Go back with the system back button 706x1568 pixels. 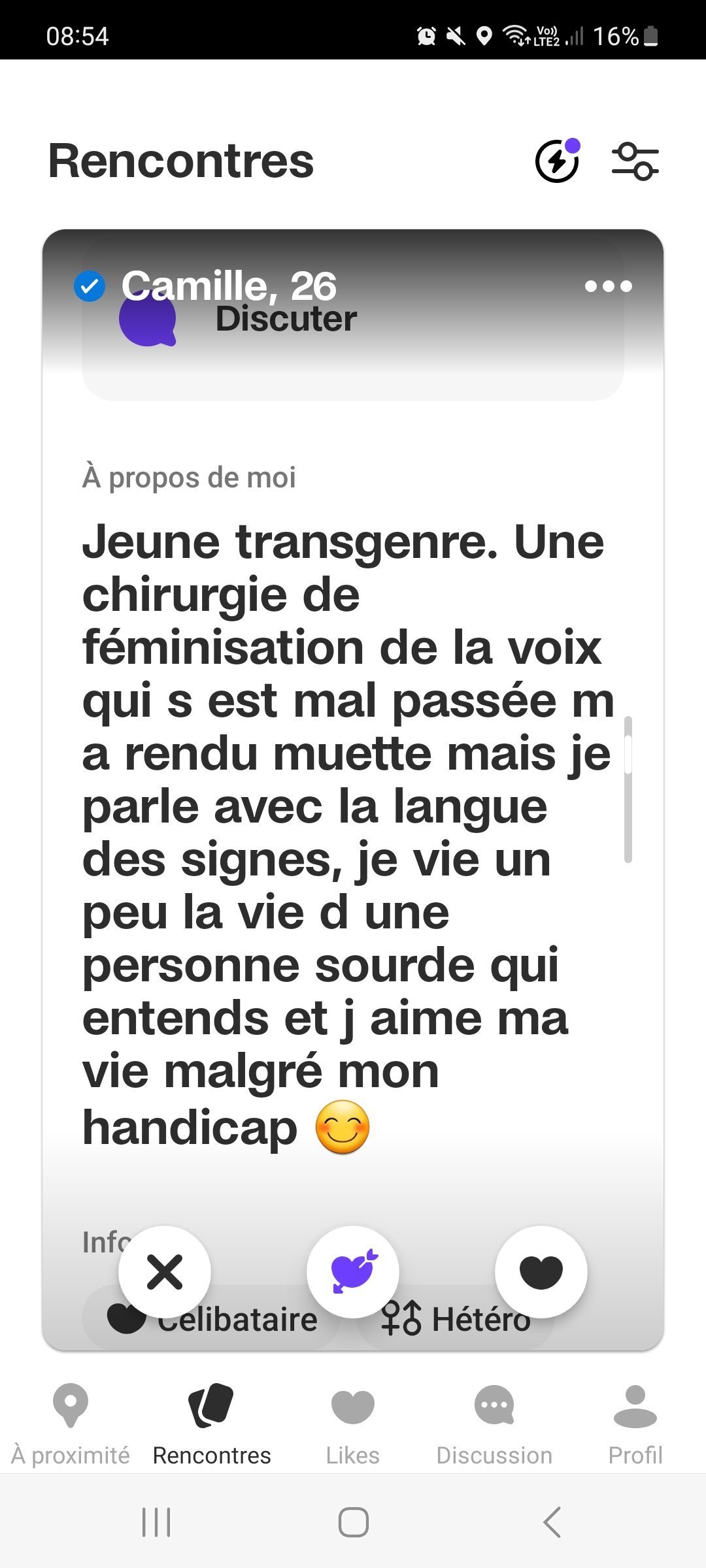tap(552, 1522)
